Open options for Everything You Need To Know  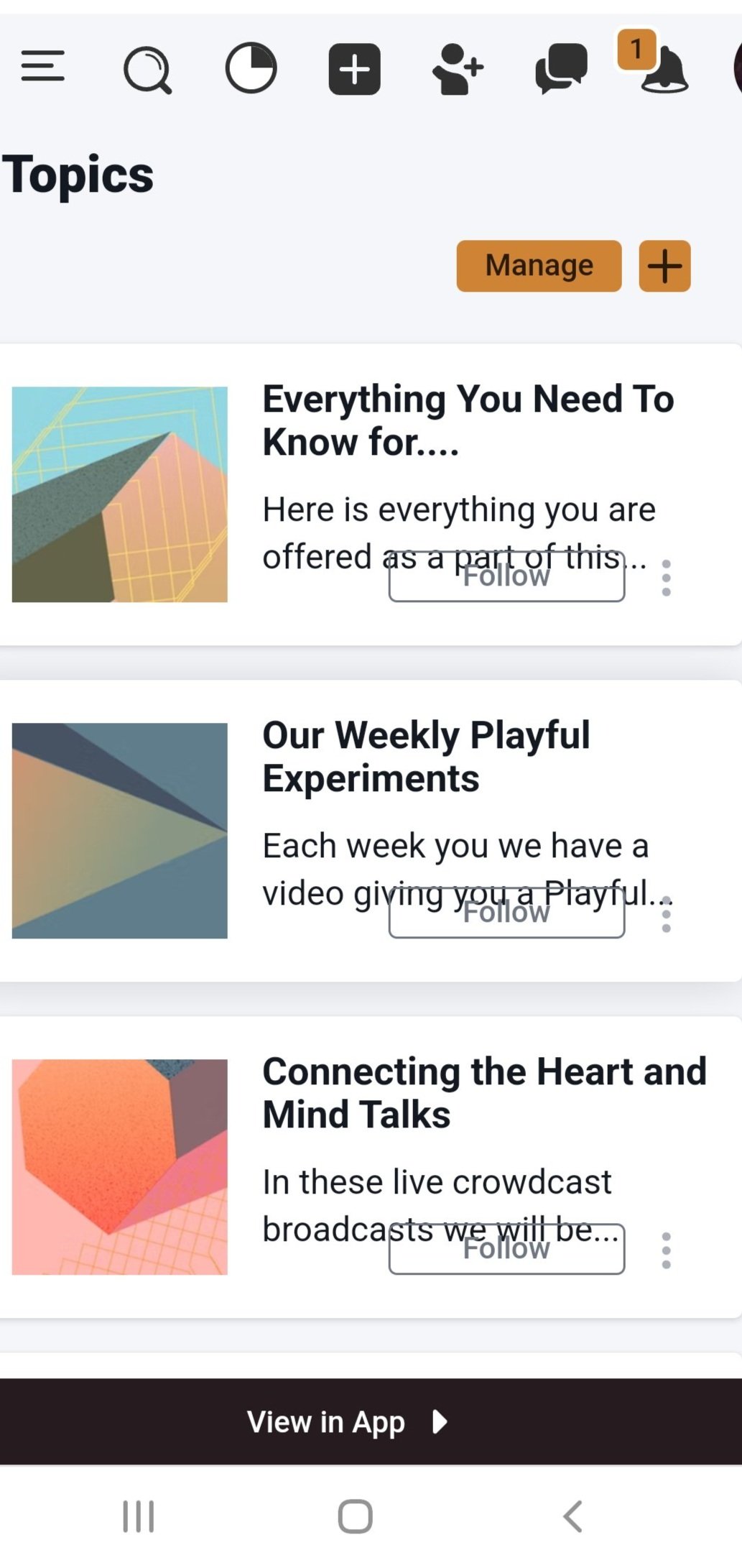pos(667,578)
